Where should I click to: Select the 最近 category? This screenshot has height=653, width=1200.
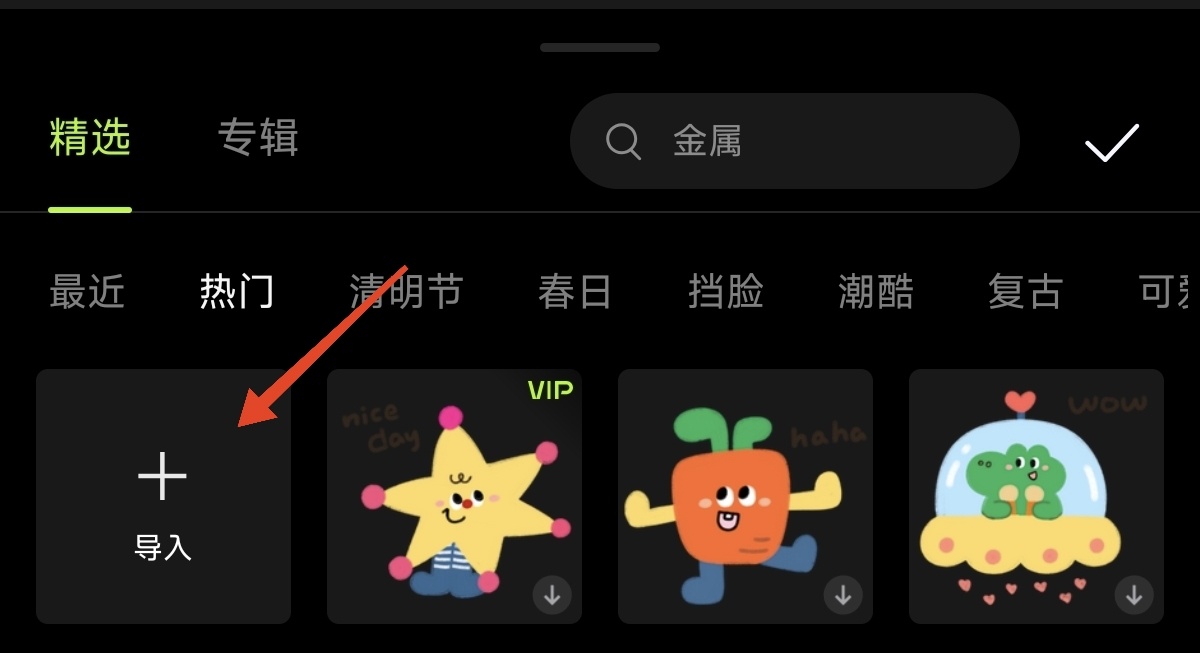87,292
